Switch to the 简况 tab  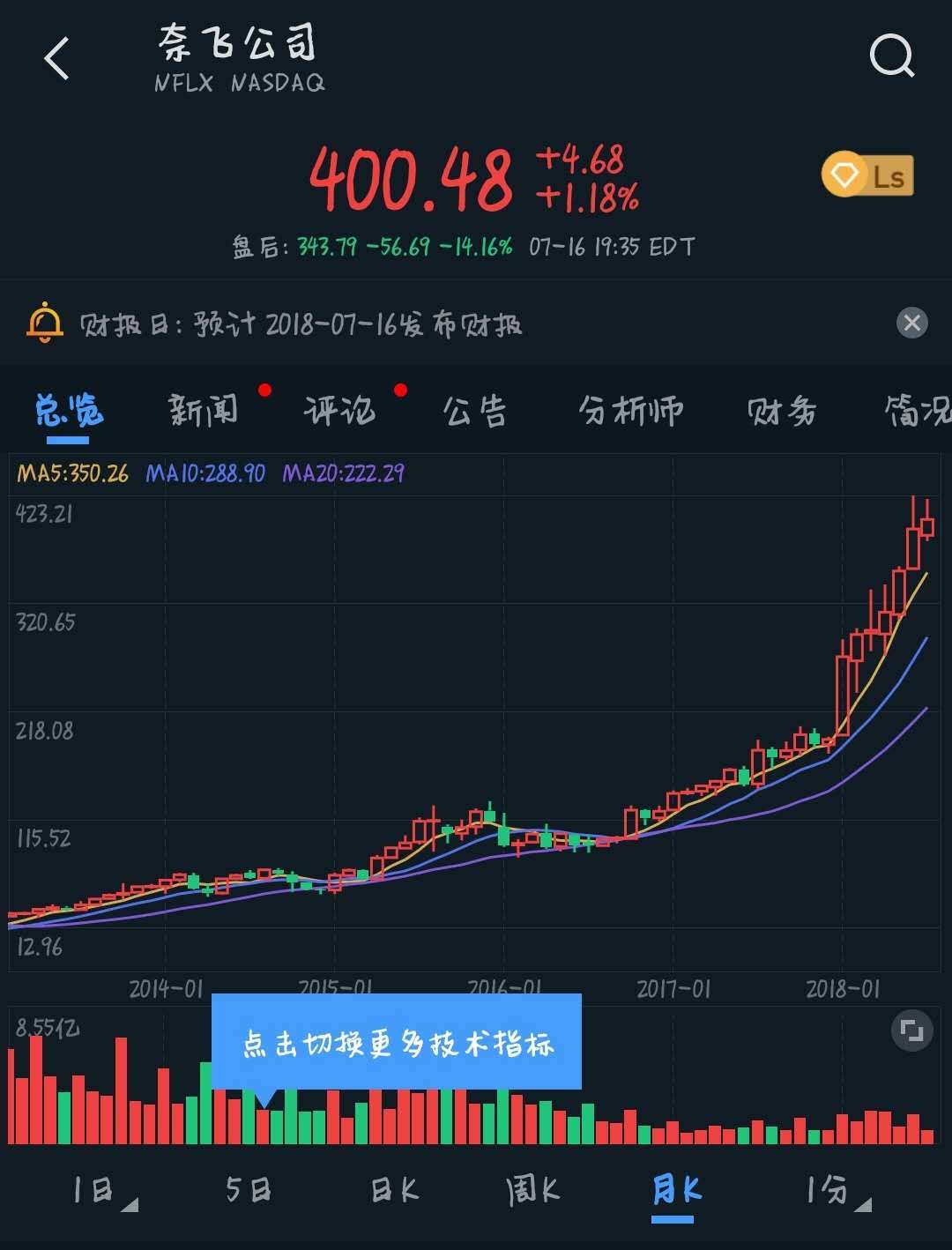(917, 411)
